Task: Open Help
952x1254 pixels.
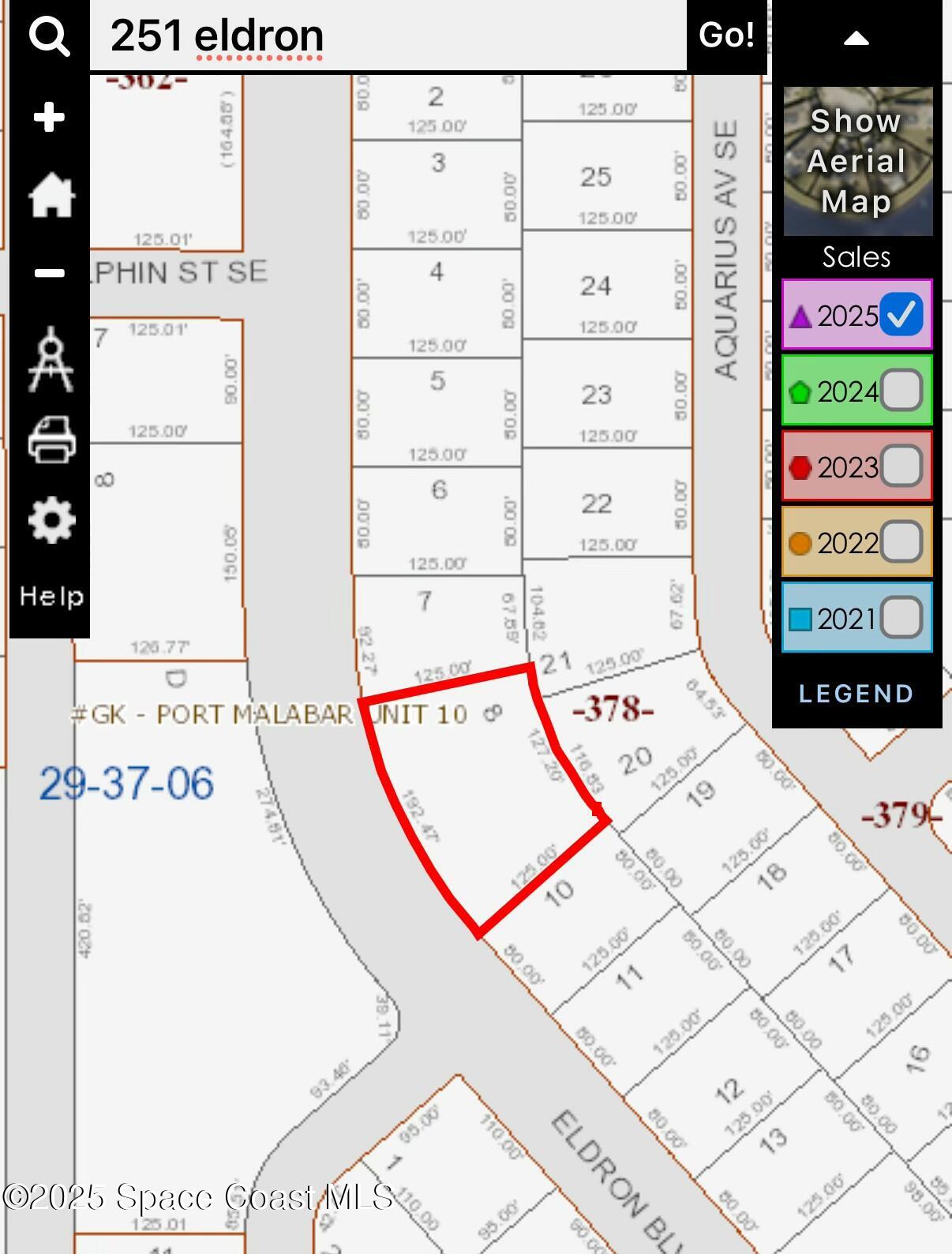Action: [51, 596]
